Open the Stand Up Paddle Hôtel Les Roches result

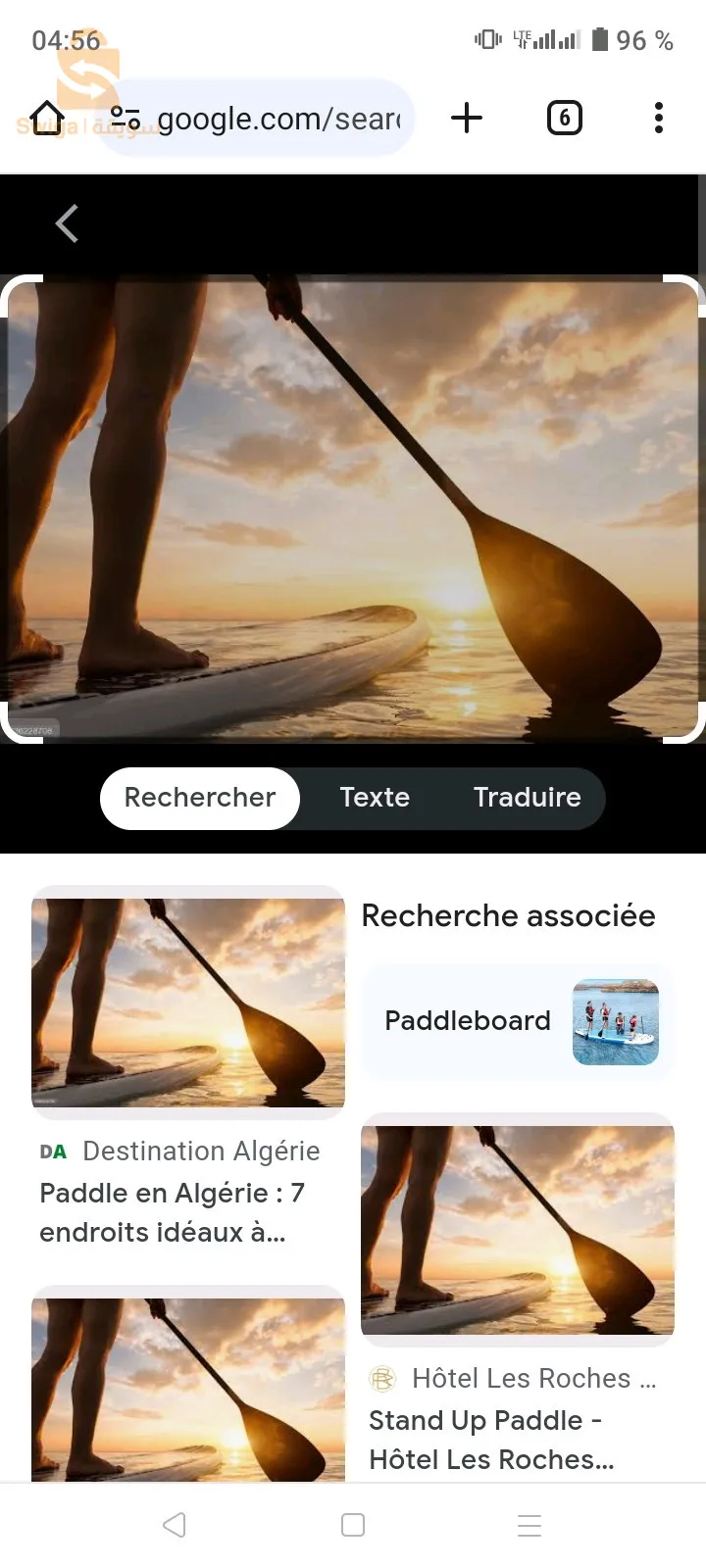pyautogui.click(x=490, y=1440)
